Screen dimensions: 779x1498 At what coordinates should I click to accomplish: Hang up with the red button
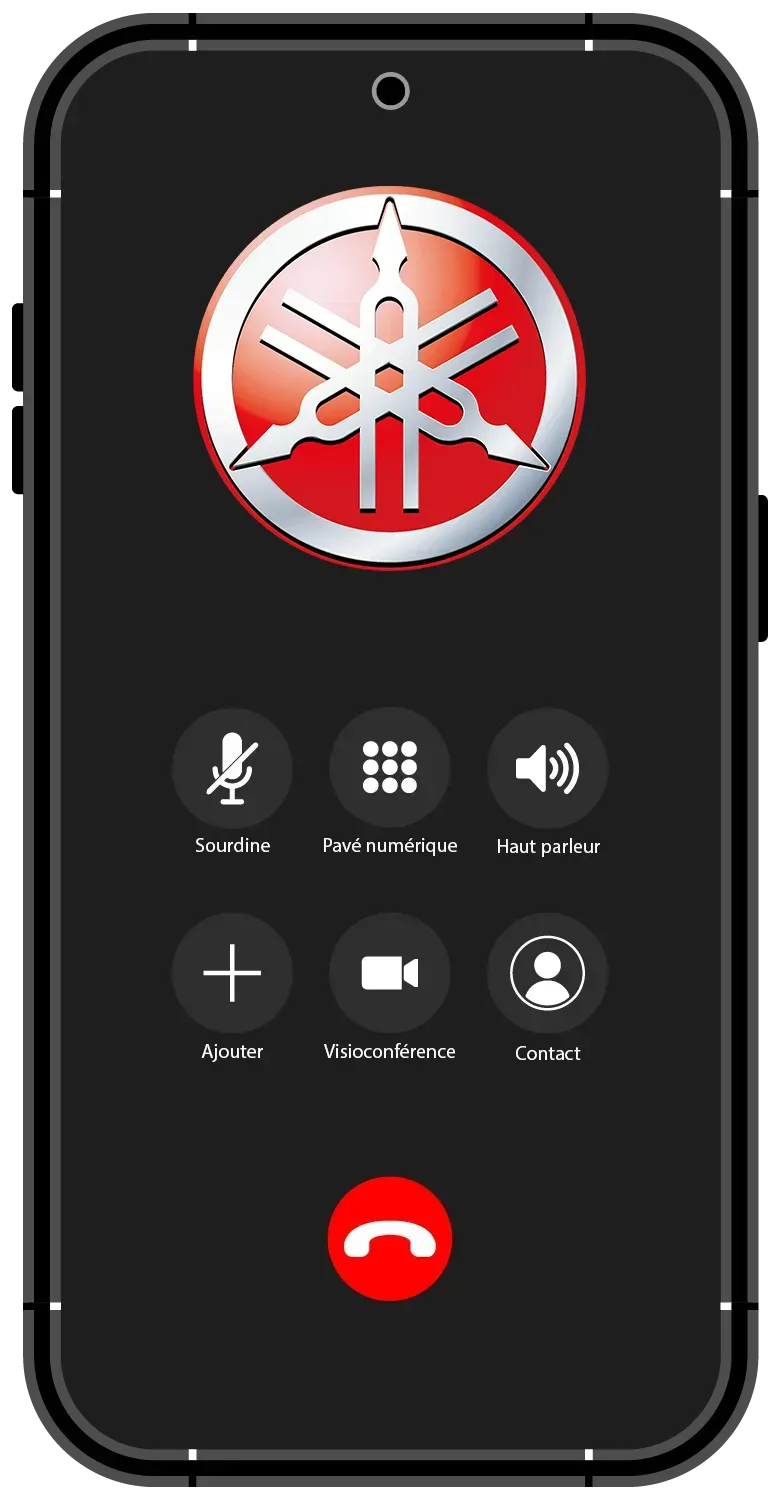(391, 1238)
